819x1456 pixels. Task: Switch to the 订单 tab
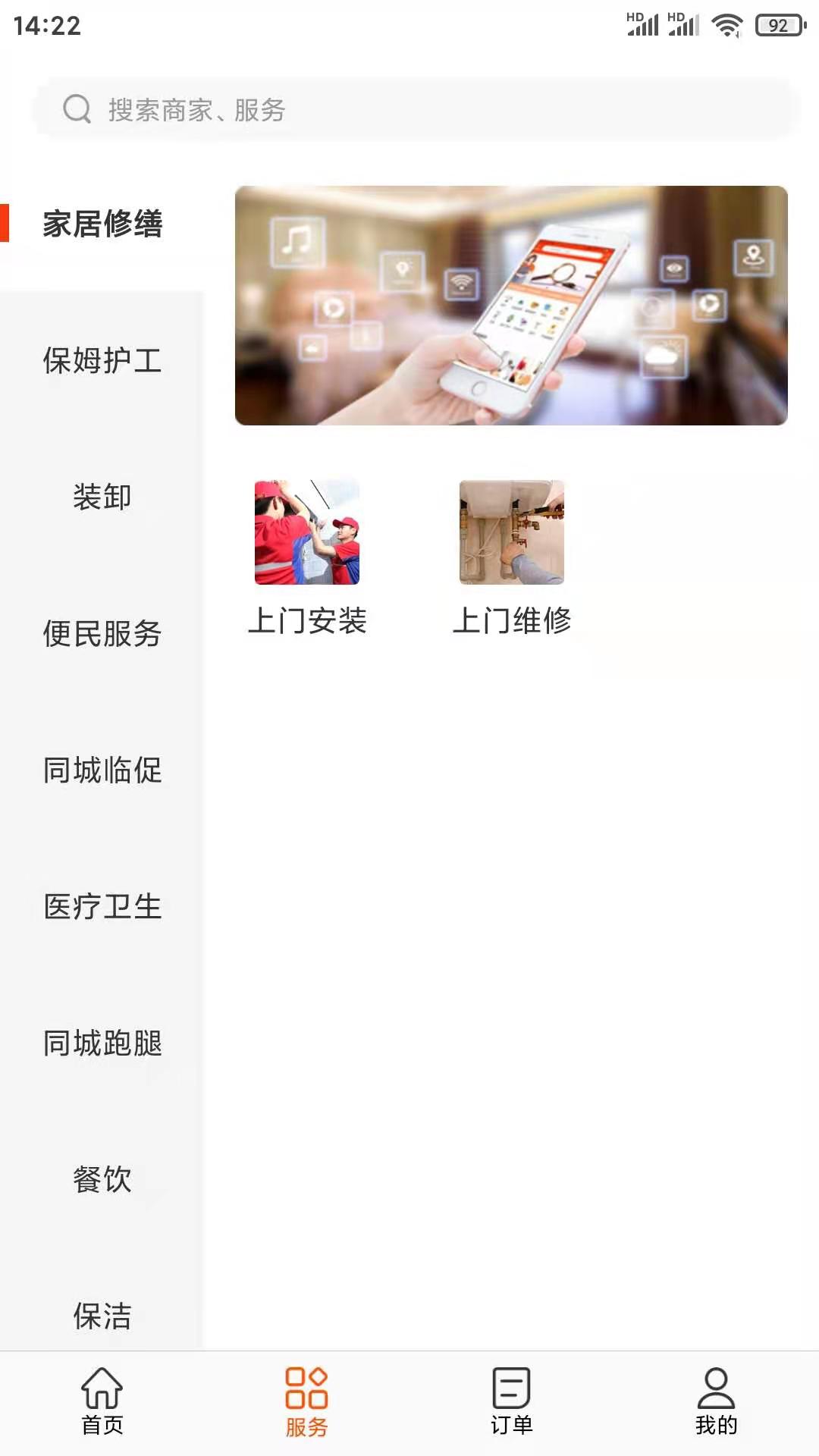(x=512, y=1402)
